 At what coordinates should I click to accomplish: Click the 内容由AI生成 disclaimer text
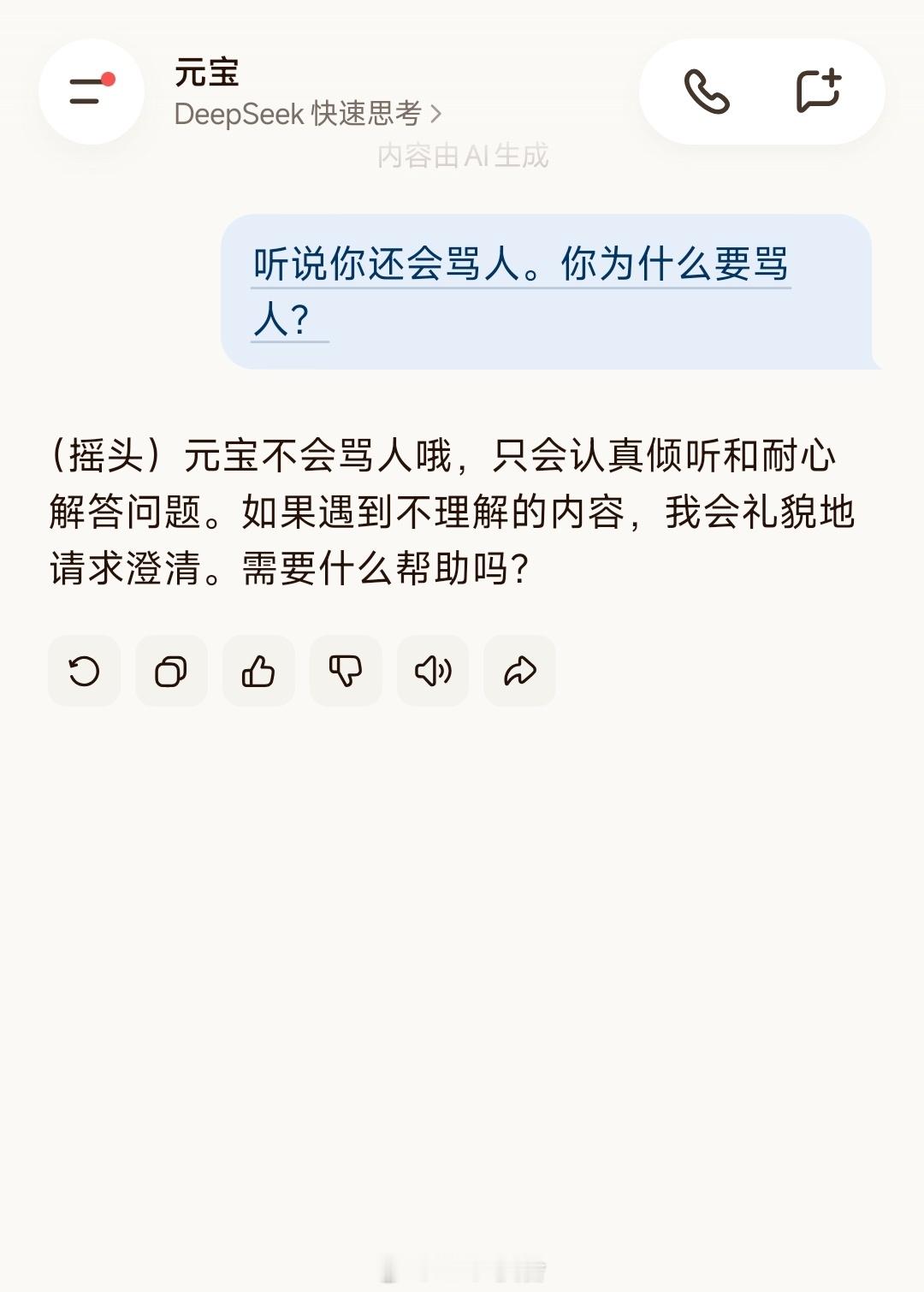coord(463,156)
